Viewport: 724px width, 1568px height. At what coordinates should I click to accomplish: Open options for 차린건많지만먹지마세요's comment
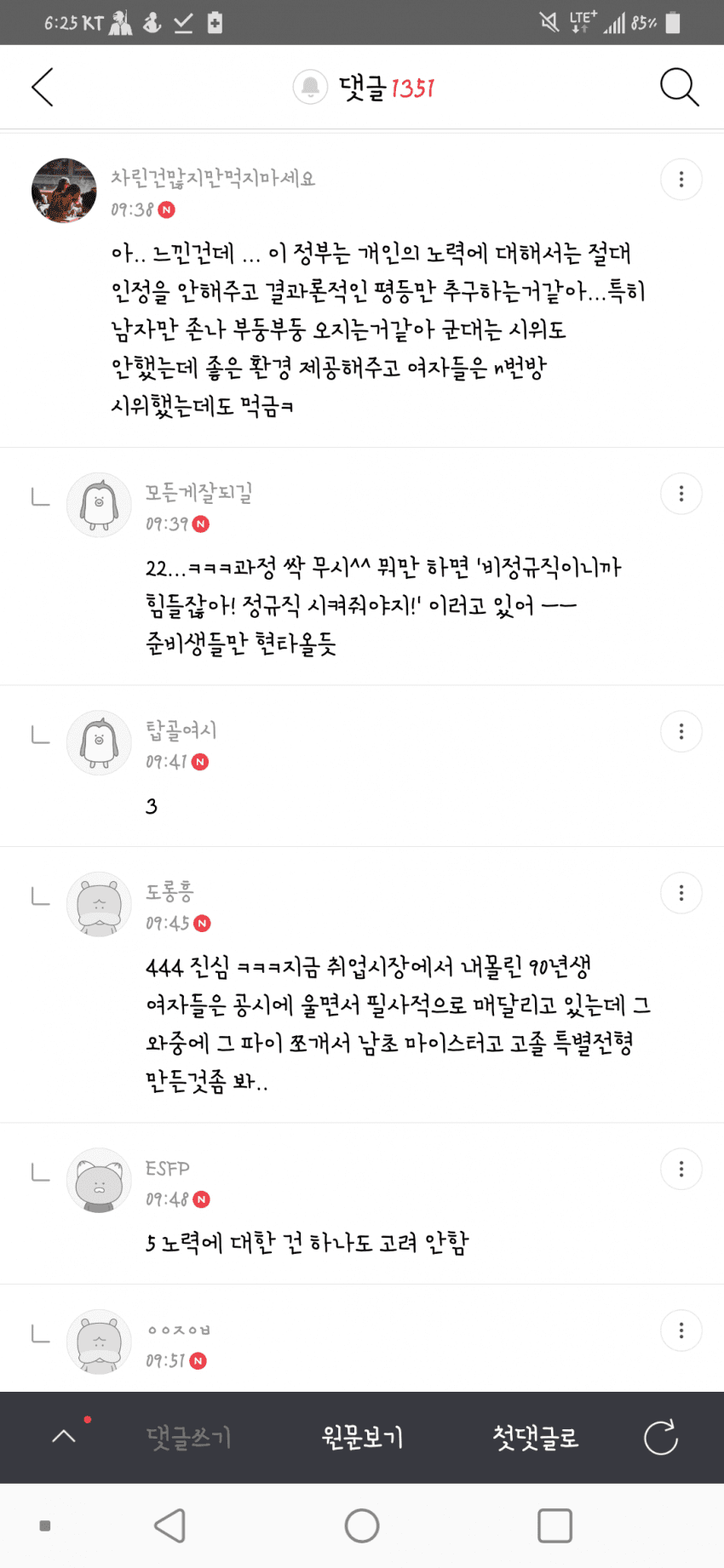(681, 180)
